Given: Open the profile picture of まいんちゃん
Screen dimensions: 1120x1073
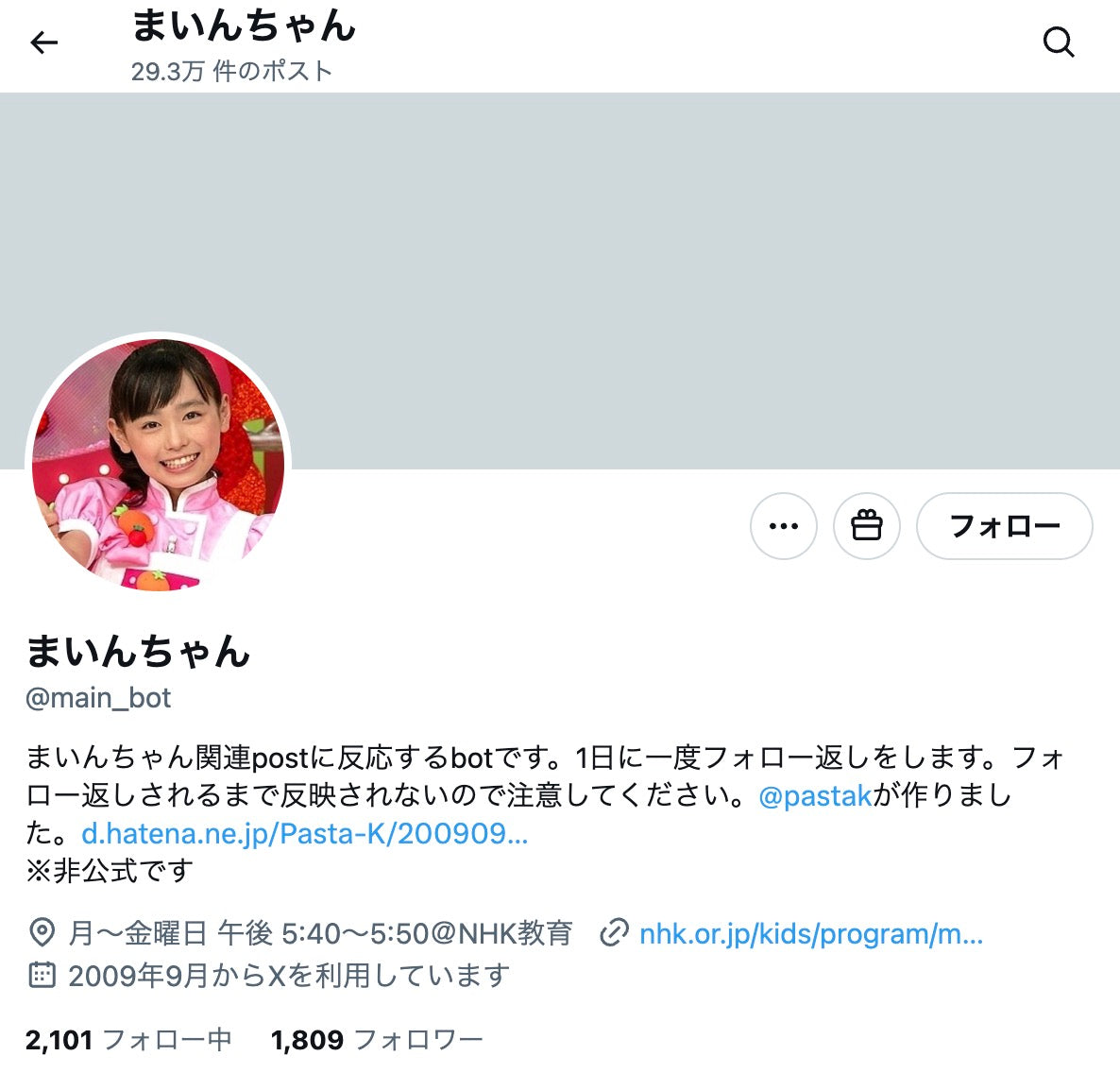Looking at the screenshot, I should 158,465.
